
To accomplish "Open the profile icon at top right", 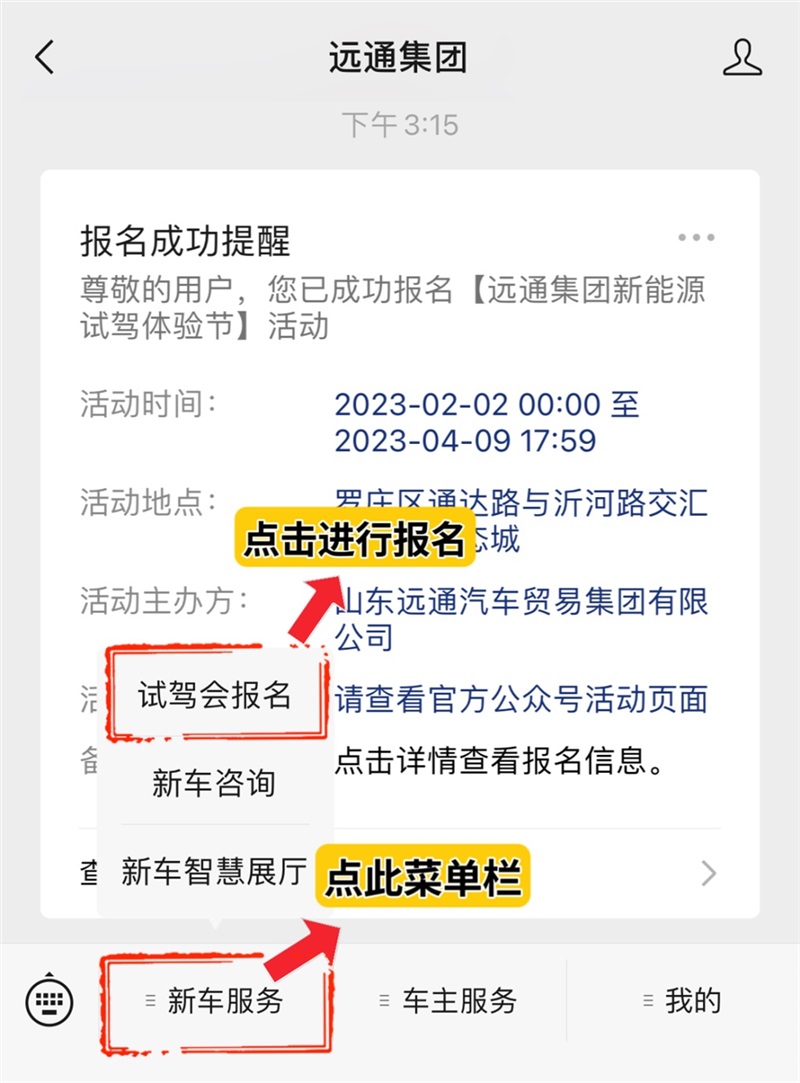I will 742,58.
